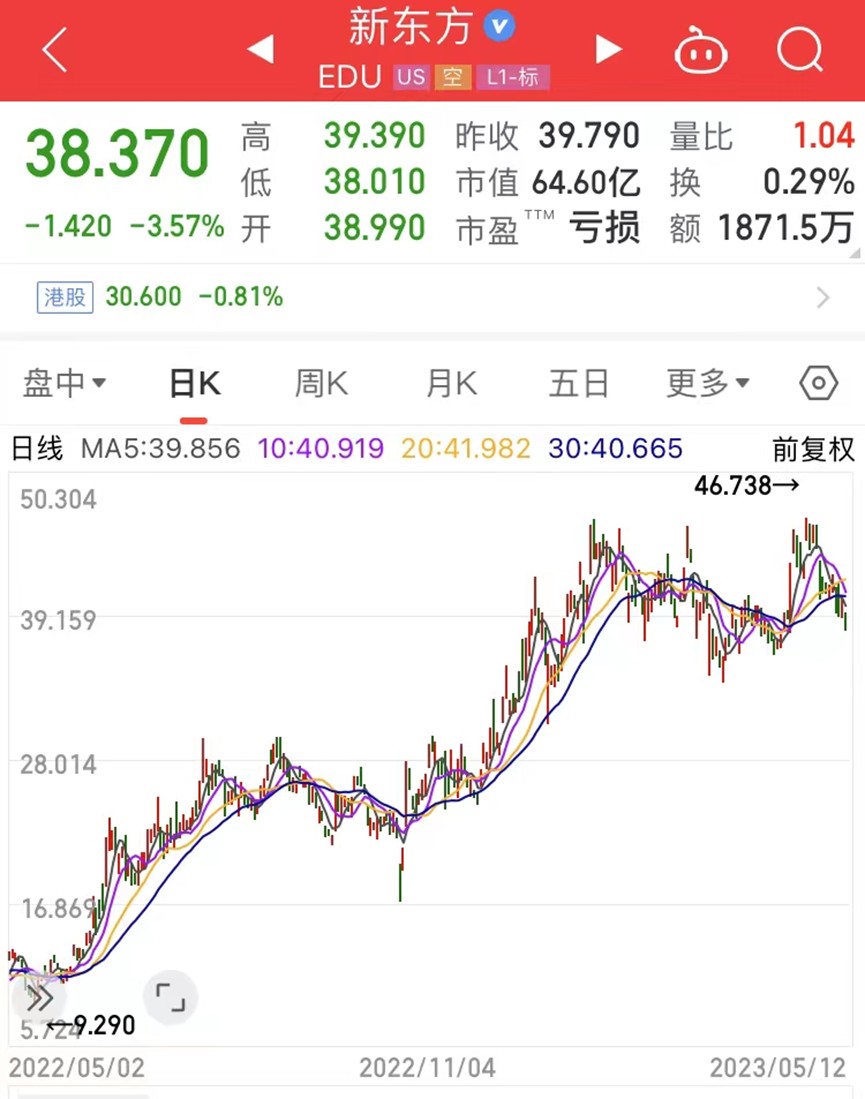
Task: Tap the double-arrow expand button on chart
Action: [40, 997]
